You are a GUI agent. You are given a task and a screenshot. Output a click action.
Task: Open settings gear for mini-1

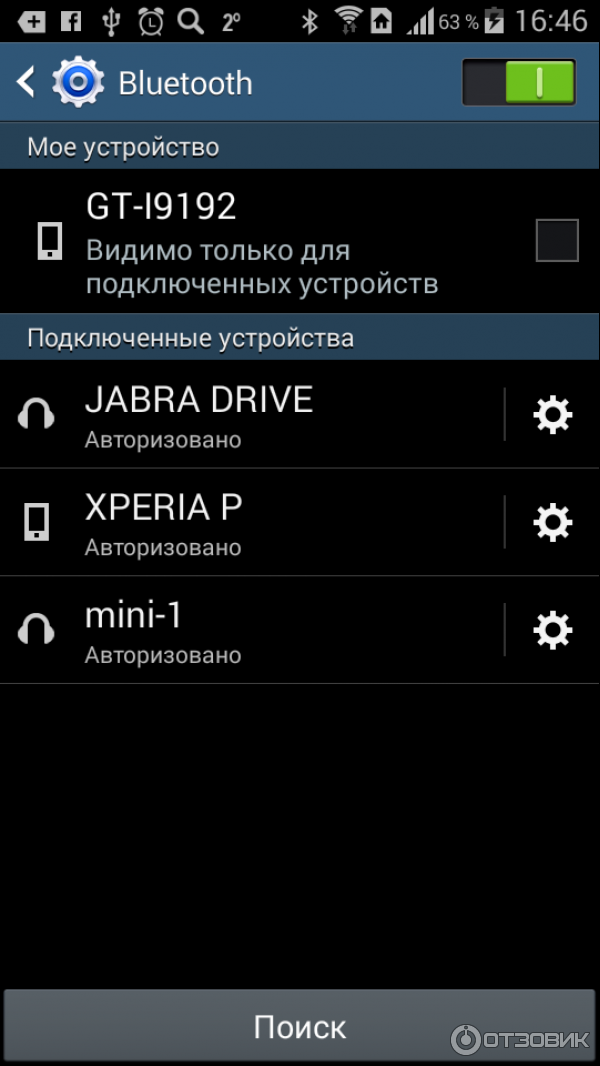point(553,630)
